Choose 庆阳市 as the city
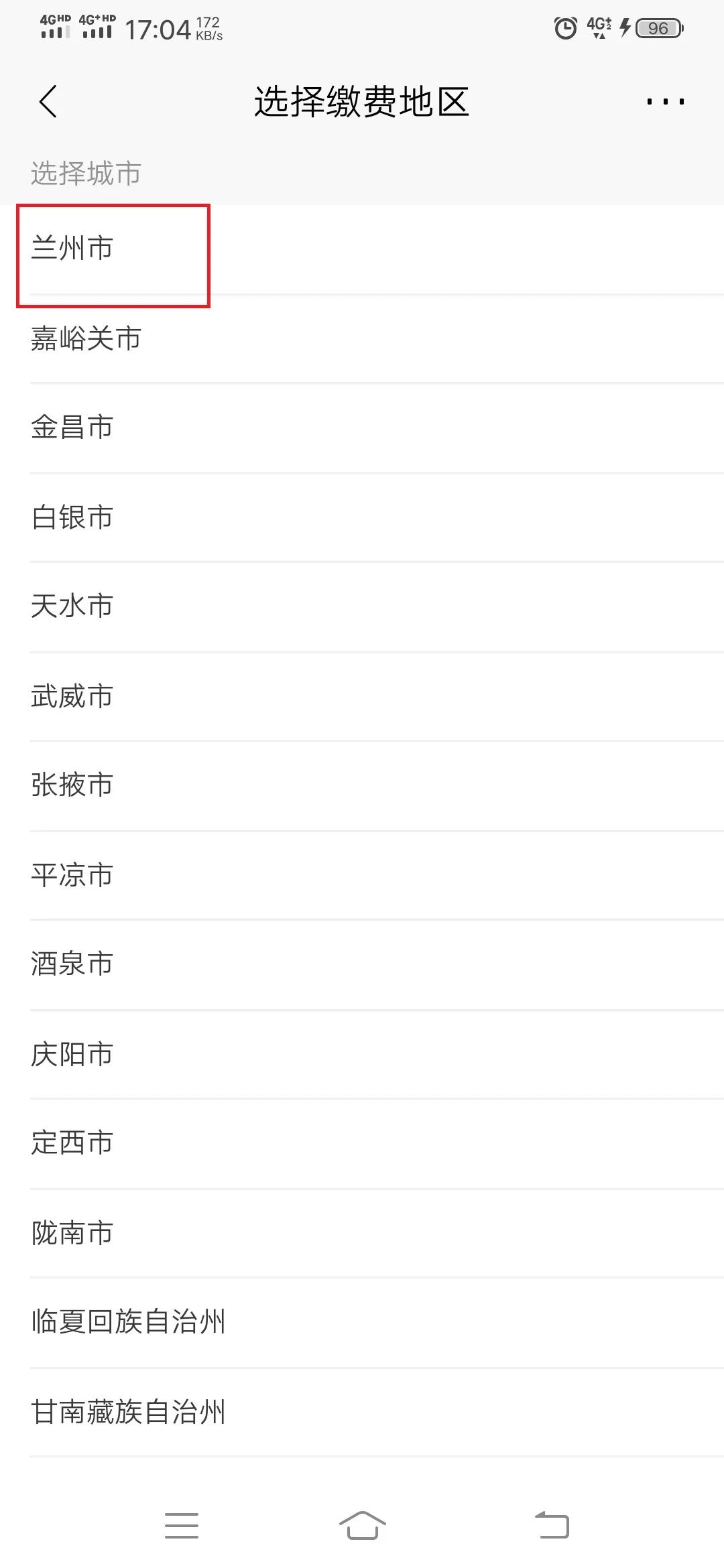This screenshot has height=1568, width=724. point(362,1055)
